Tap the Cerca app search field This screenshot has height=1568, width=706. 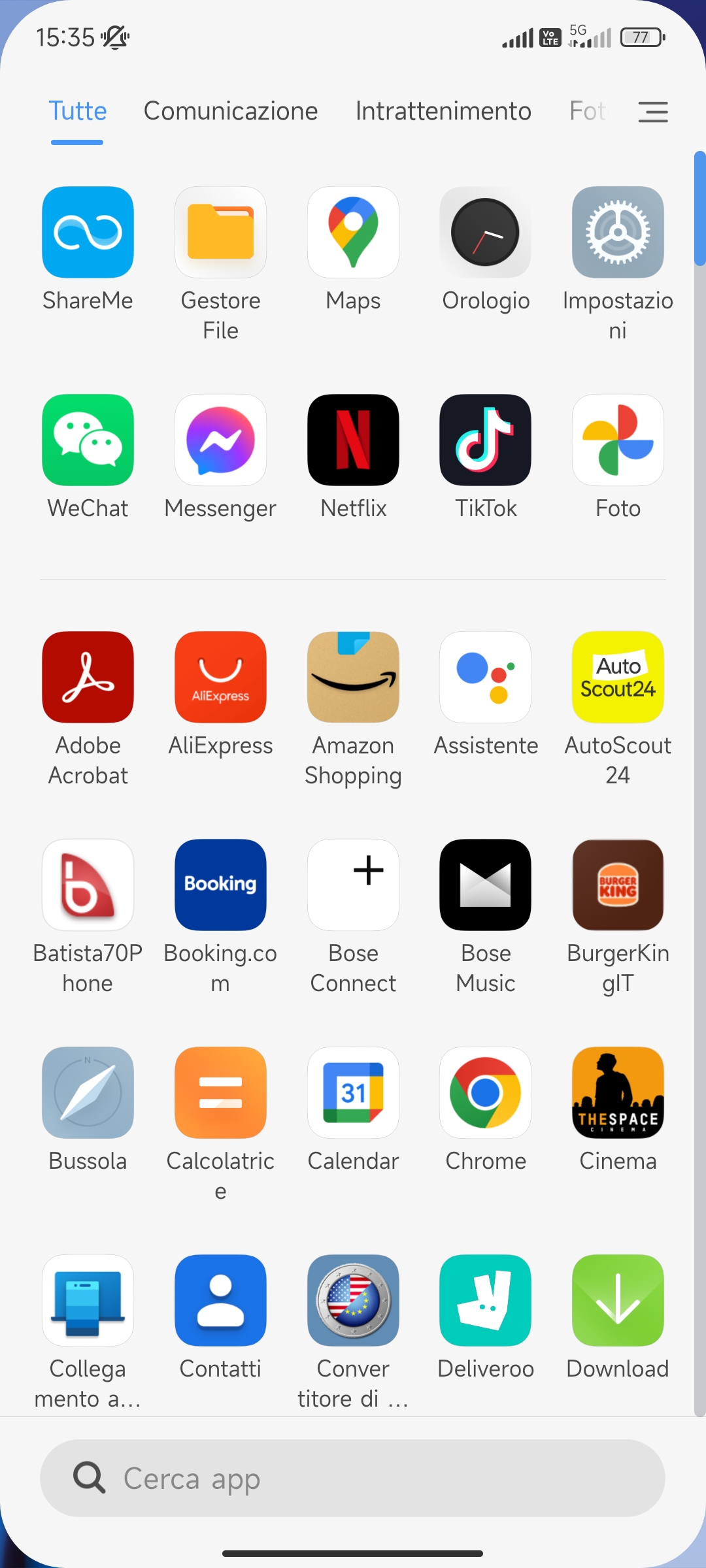click(353, 1478)
